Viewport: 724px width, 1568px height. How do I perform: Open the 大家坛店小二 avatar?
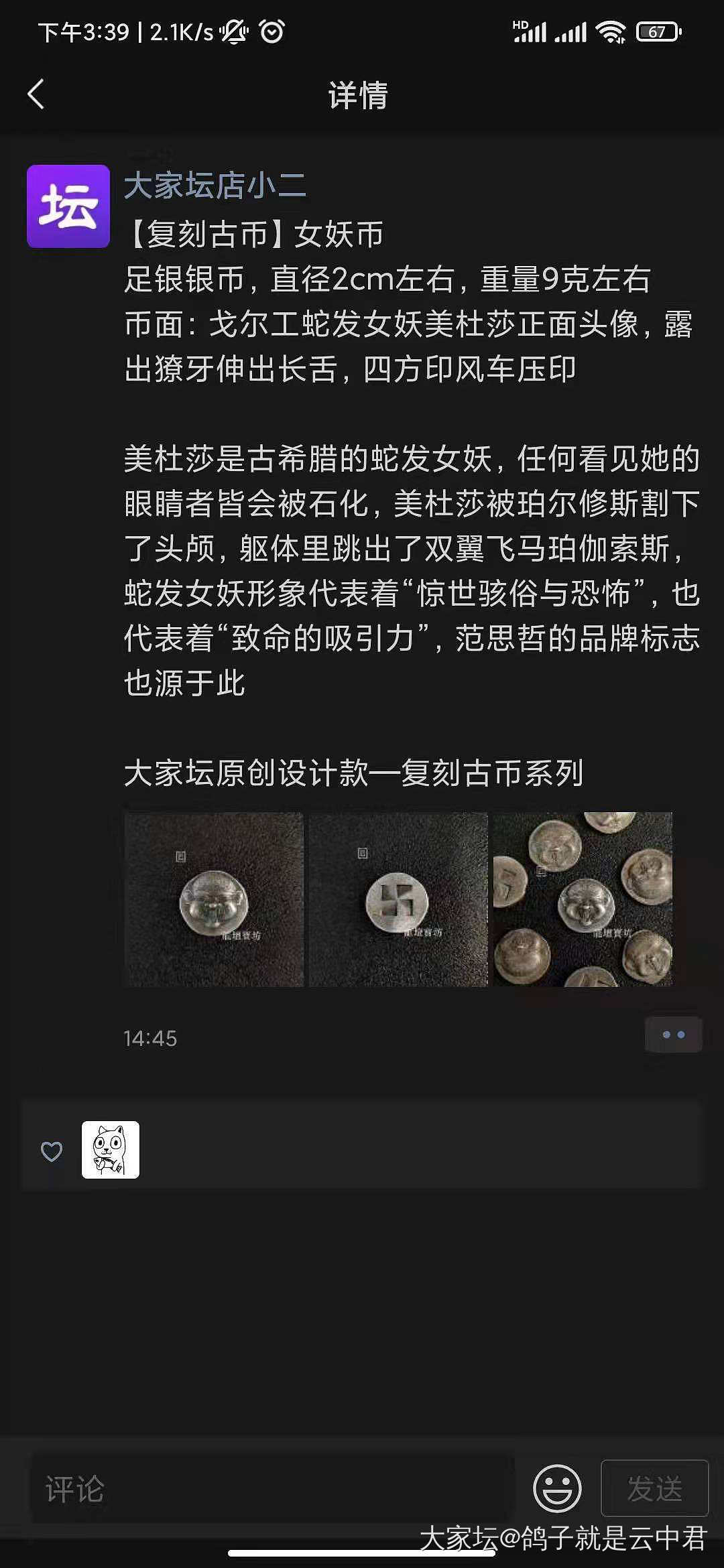point(68,206)
